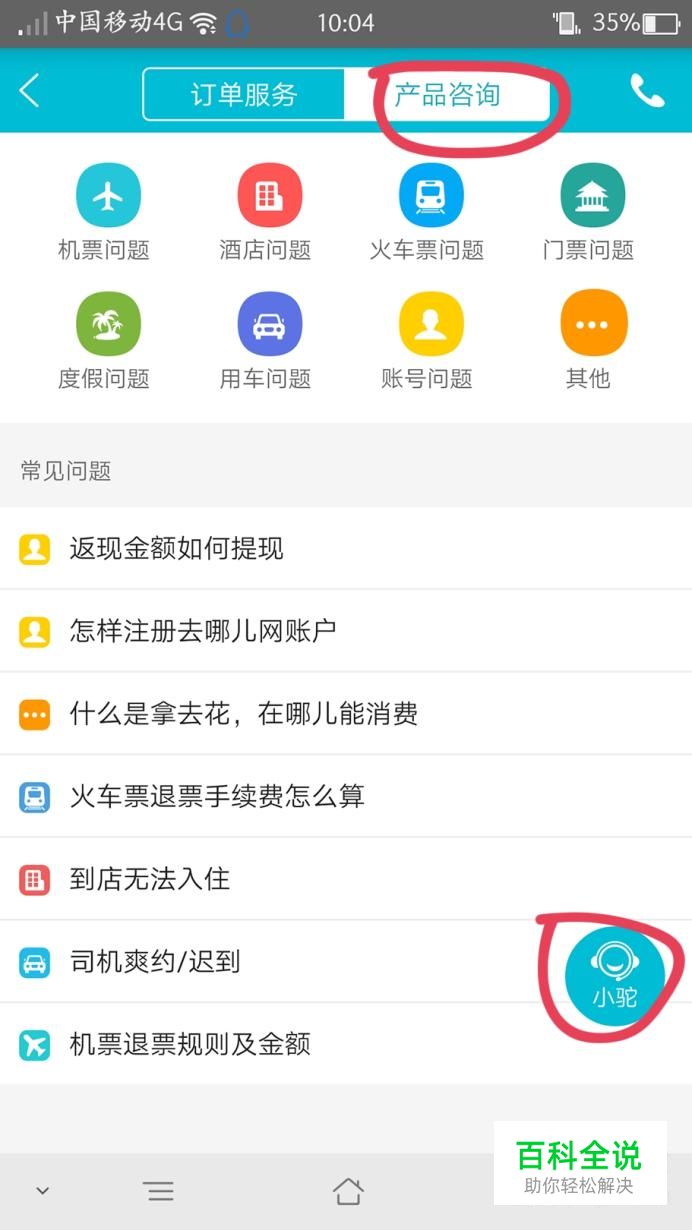The height and width of the screenshot is (1230, 692).
Task: Go back using the top-left arrow
Action: [x=30, y=92]
